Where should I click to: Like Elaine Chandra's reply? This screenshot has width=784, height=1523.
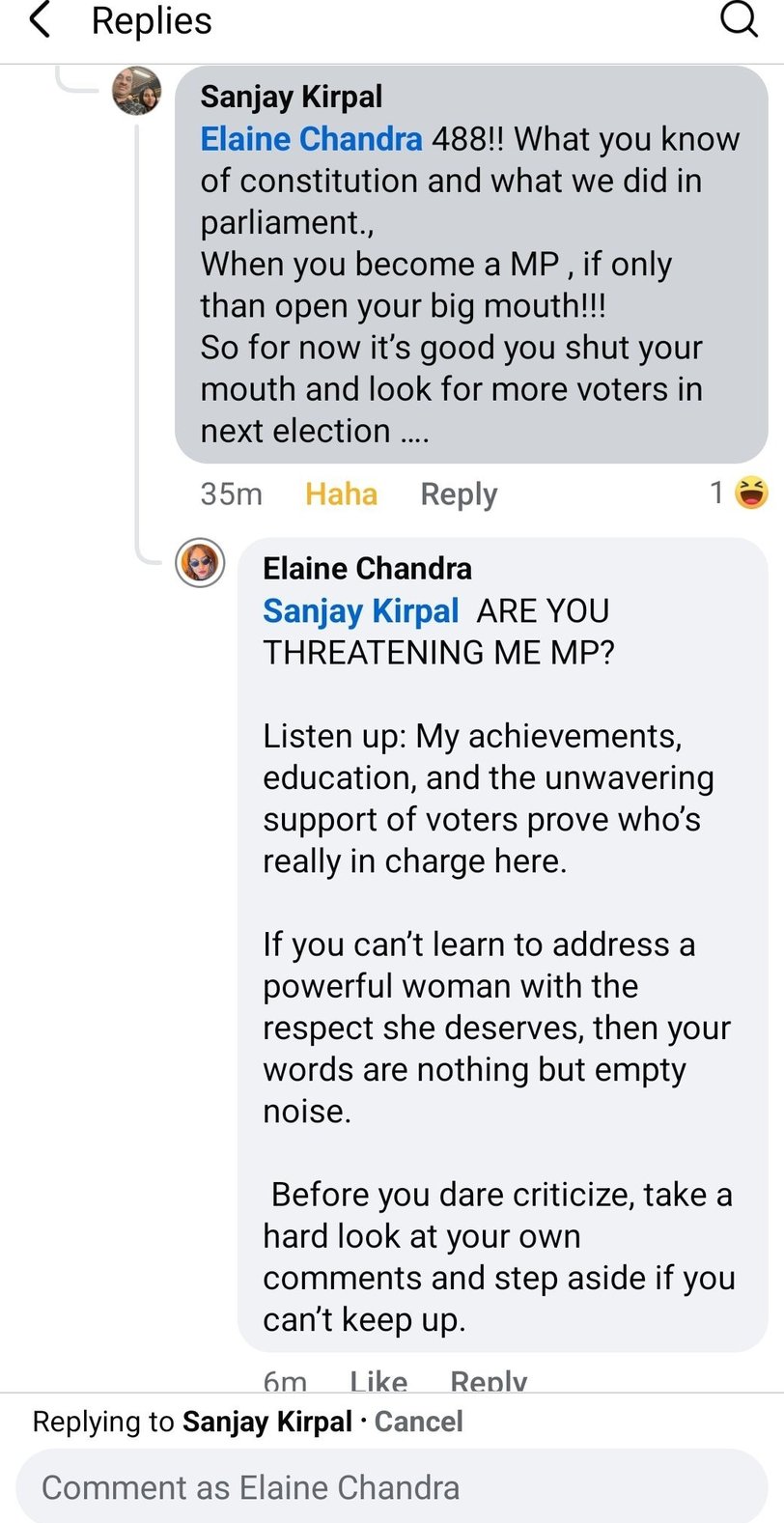coord(378,1380)
